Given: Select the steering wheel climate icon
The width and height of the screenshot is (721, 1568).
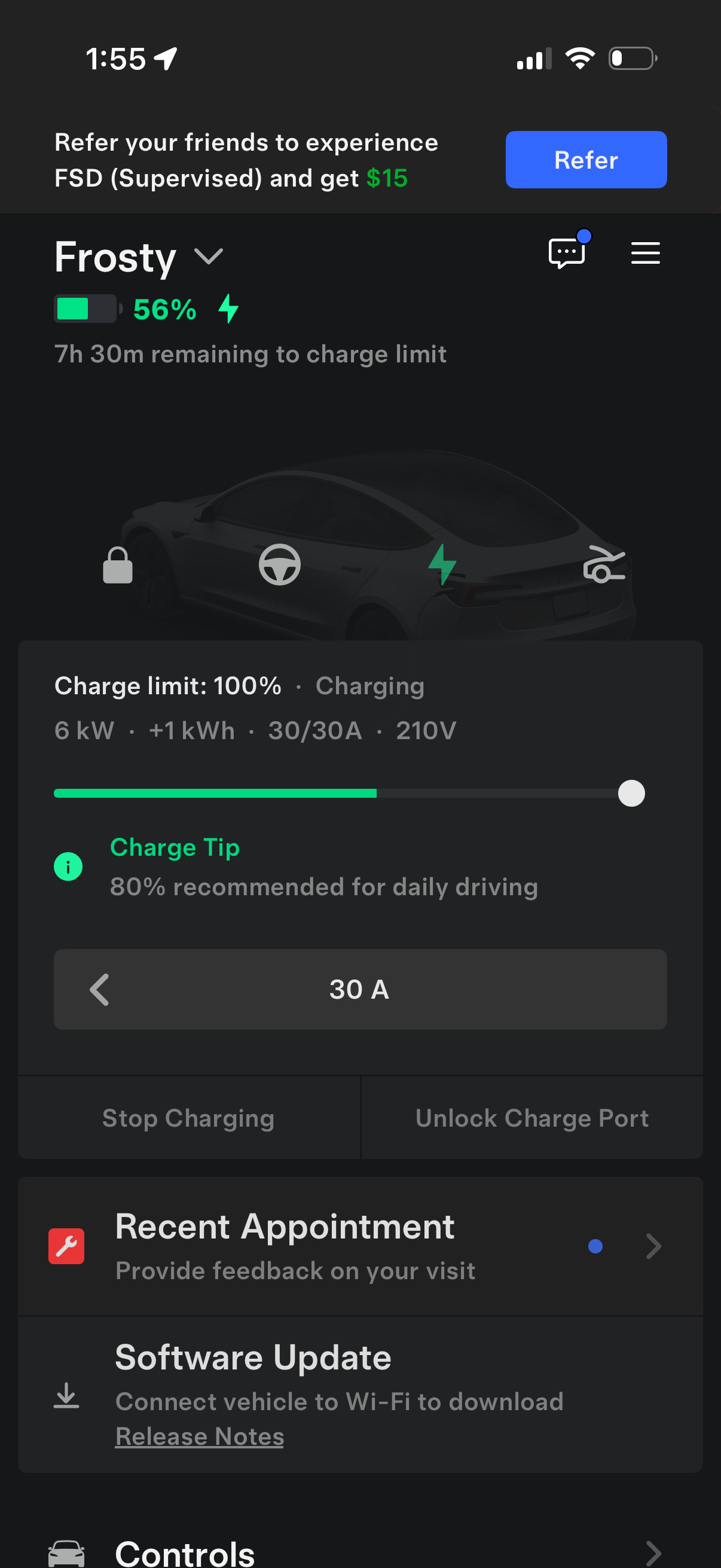Looking at the screenshot, I should tap(280, 565).
